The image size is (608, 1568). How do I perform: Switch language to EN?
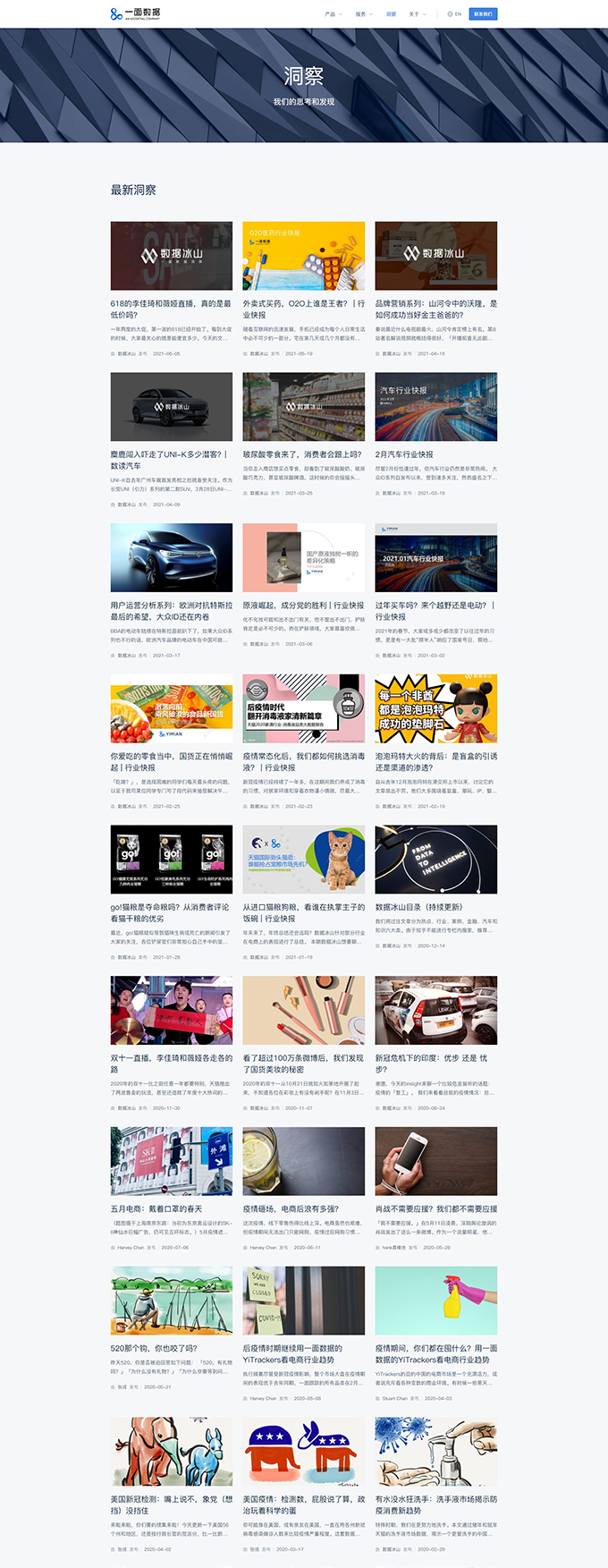(455, 14)
